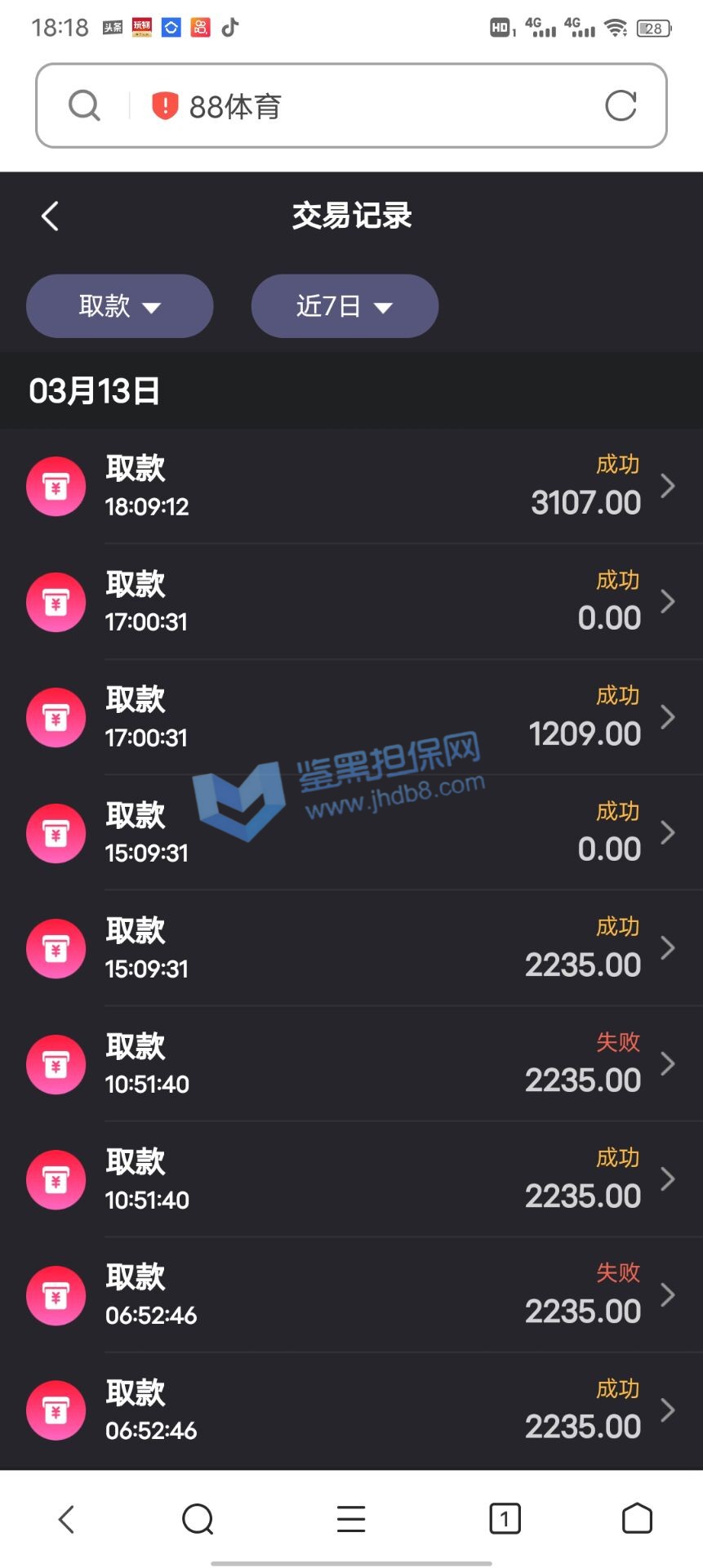Go to the browser home page
Image resolution: width=703 pixels, height=1568 pixels.
pos(637,1519)
